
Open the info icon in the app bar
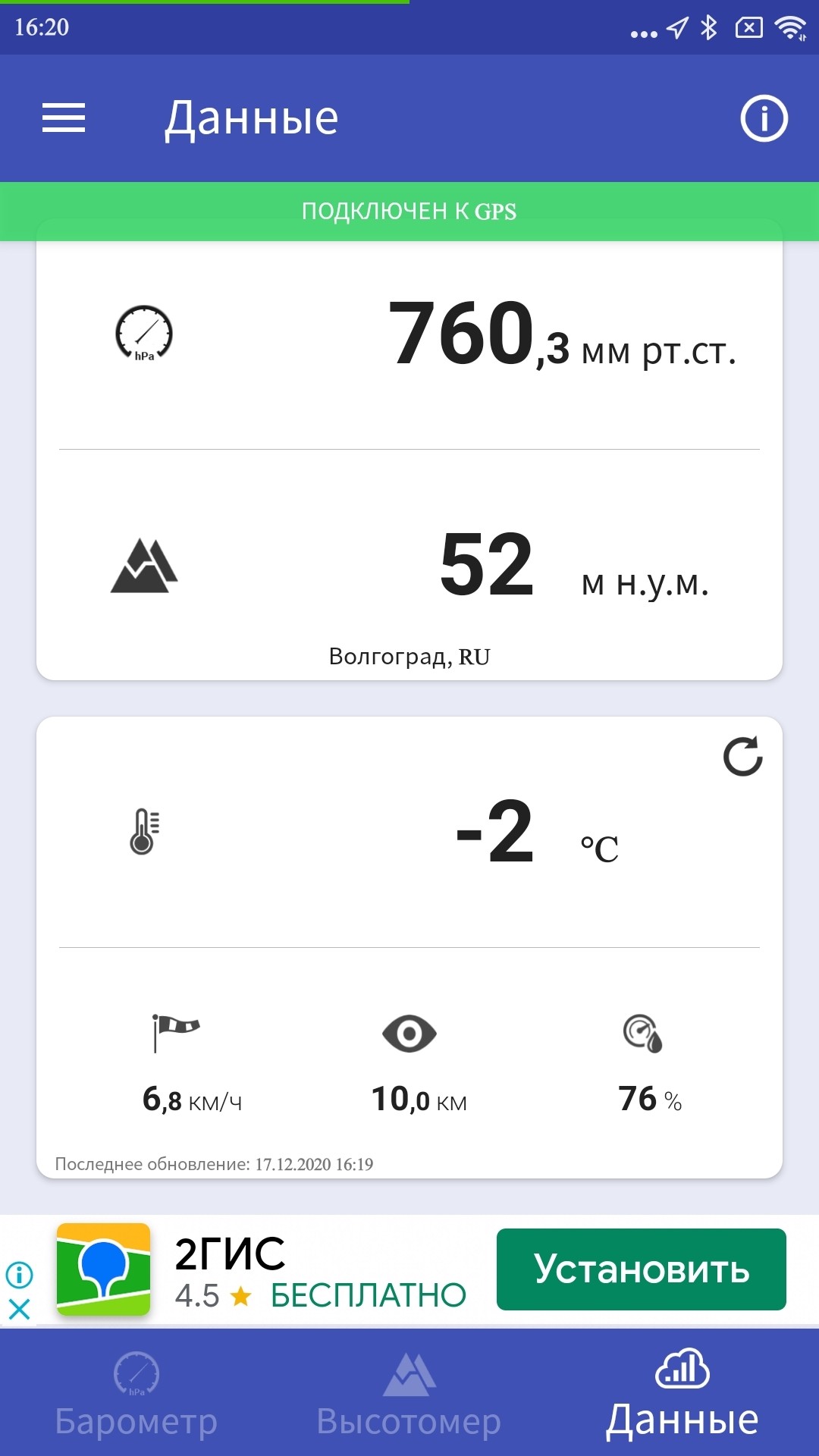tap(764, 118)
